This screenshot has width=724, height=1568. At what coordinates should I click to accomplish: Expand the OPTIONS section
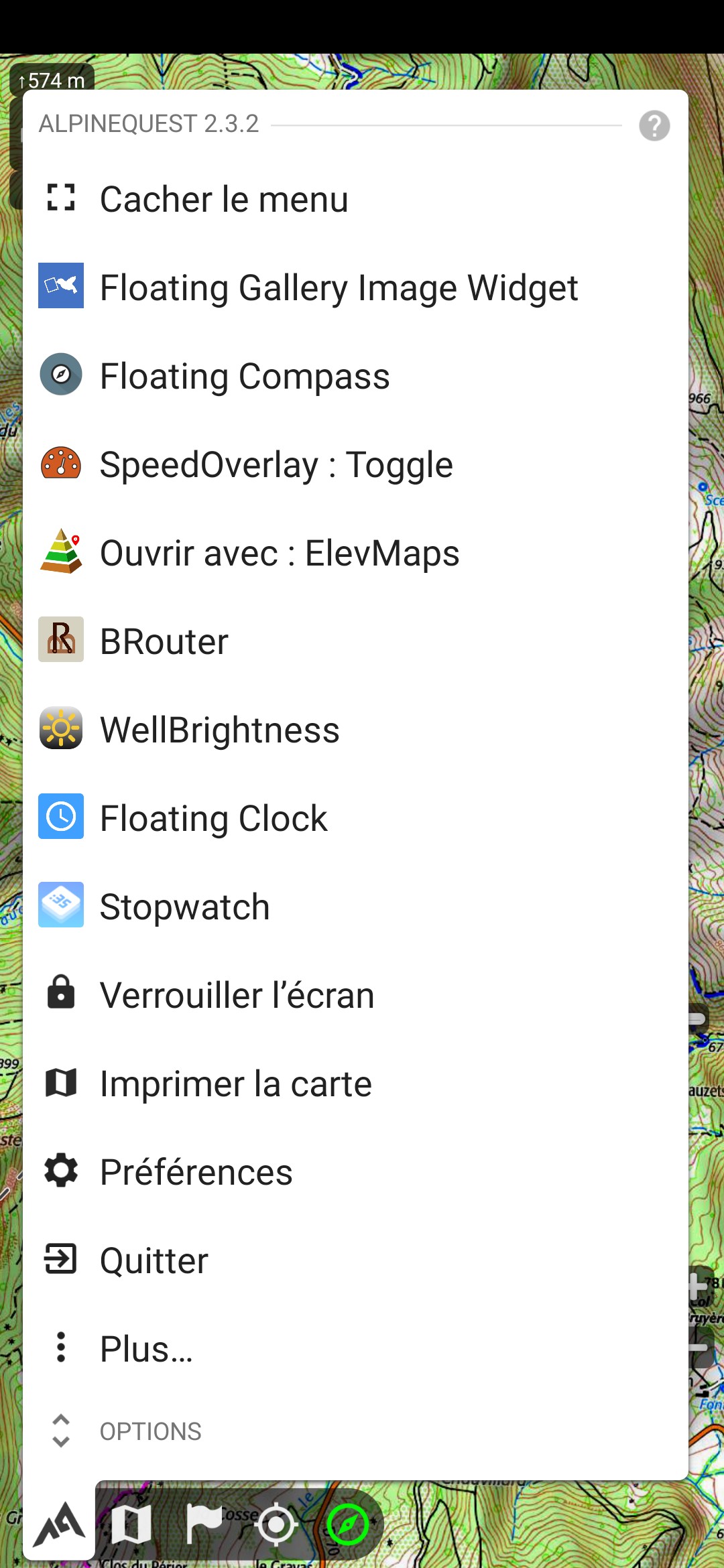[150, 1431]
